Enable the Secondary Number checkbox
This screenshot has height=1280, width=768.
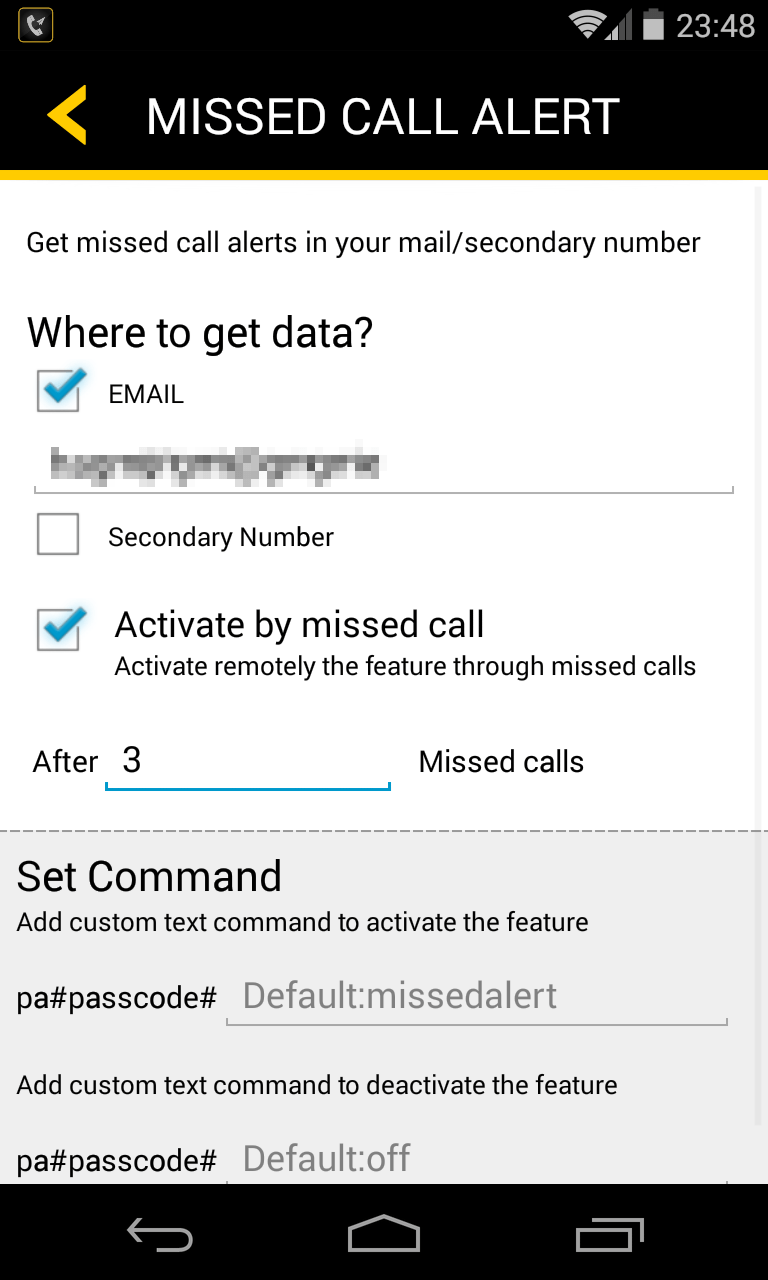pos(58,534)
